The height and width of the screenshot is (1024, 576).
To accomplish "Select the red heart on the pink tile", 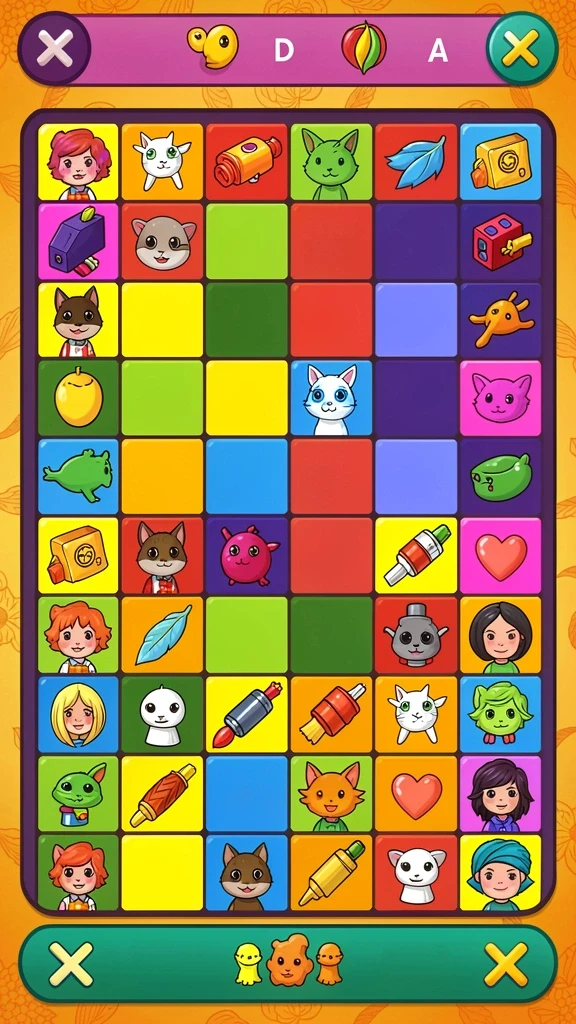I will point(500,556).
